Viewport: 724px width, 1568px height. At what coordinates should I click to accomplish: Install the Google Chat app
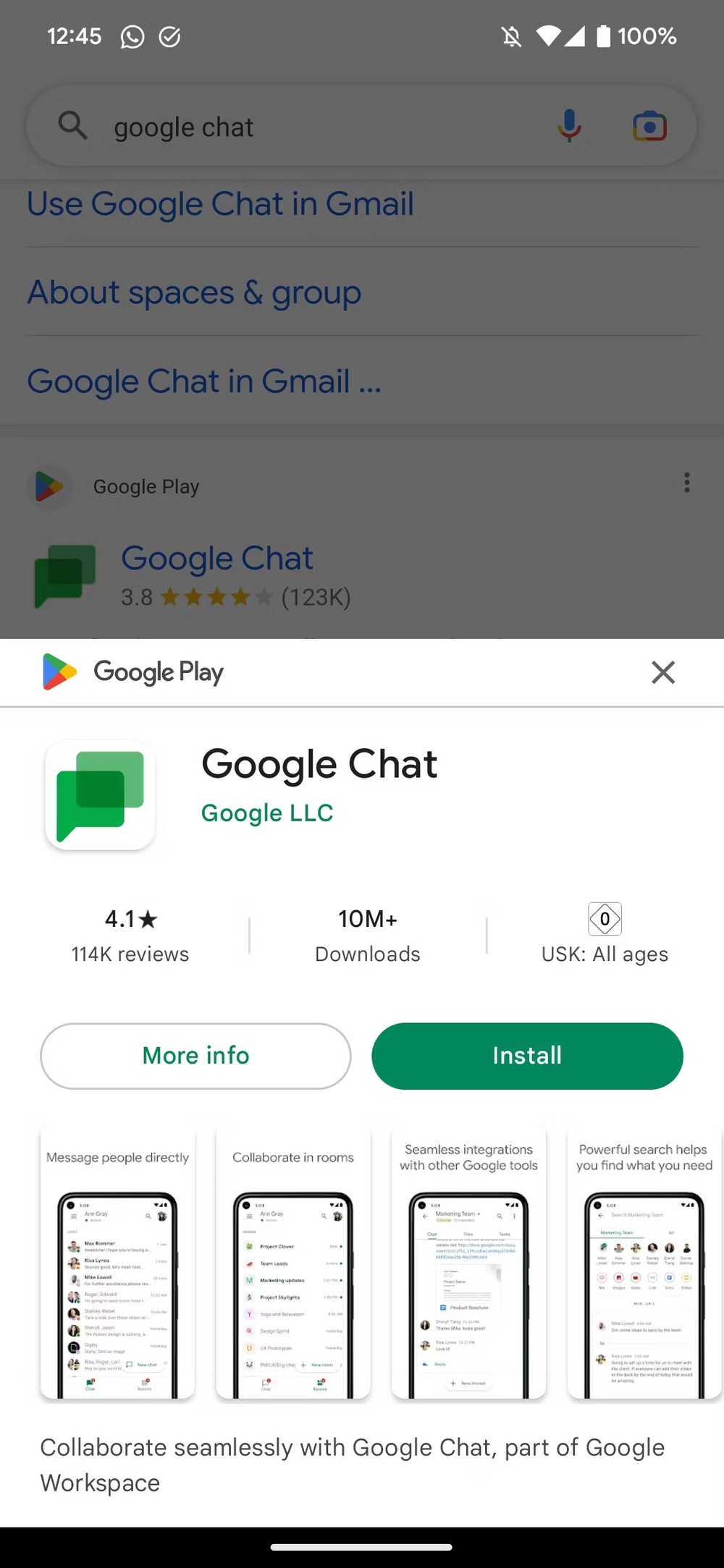pos(527,1056)
